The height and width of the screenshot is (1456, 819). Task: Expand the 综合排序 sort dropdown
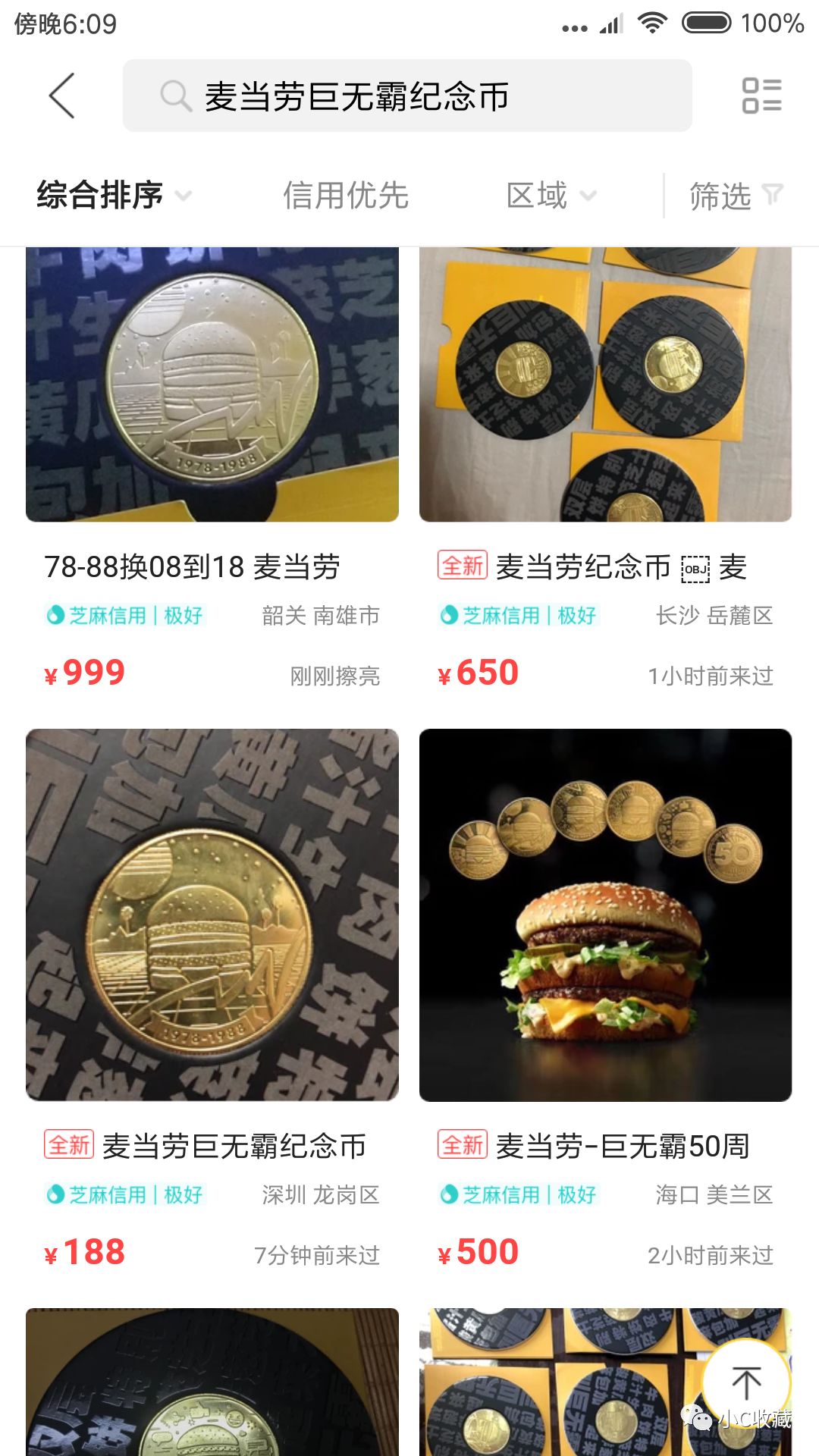114,196
